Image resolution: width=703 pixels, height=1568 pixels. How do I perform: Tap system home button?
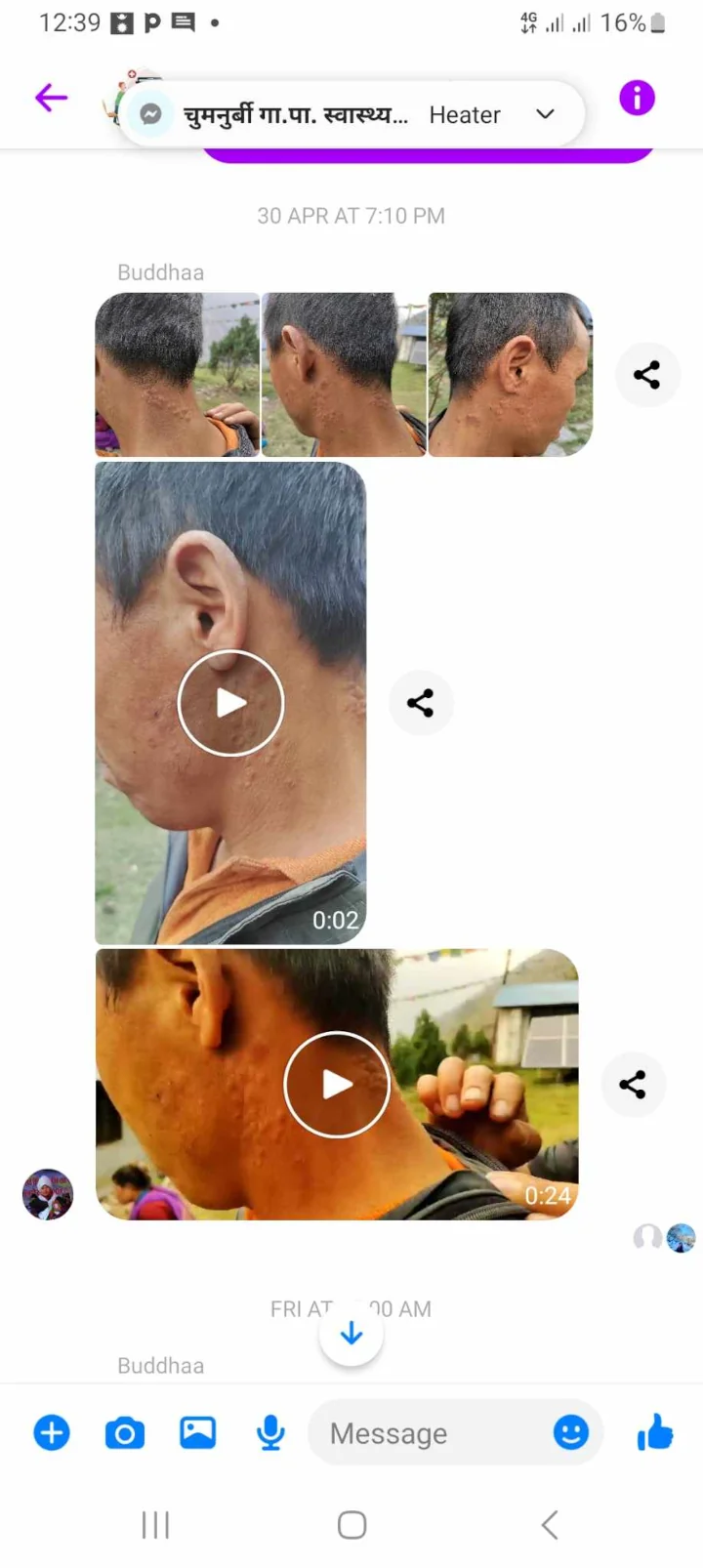tap(351, 1524)
